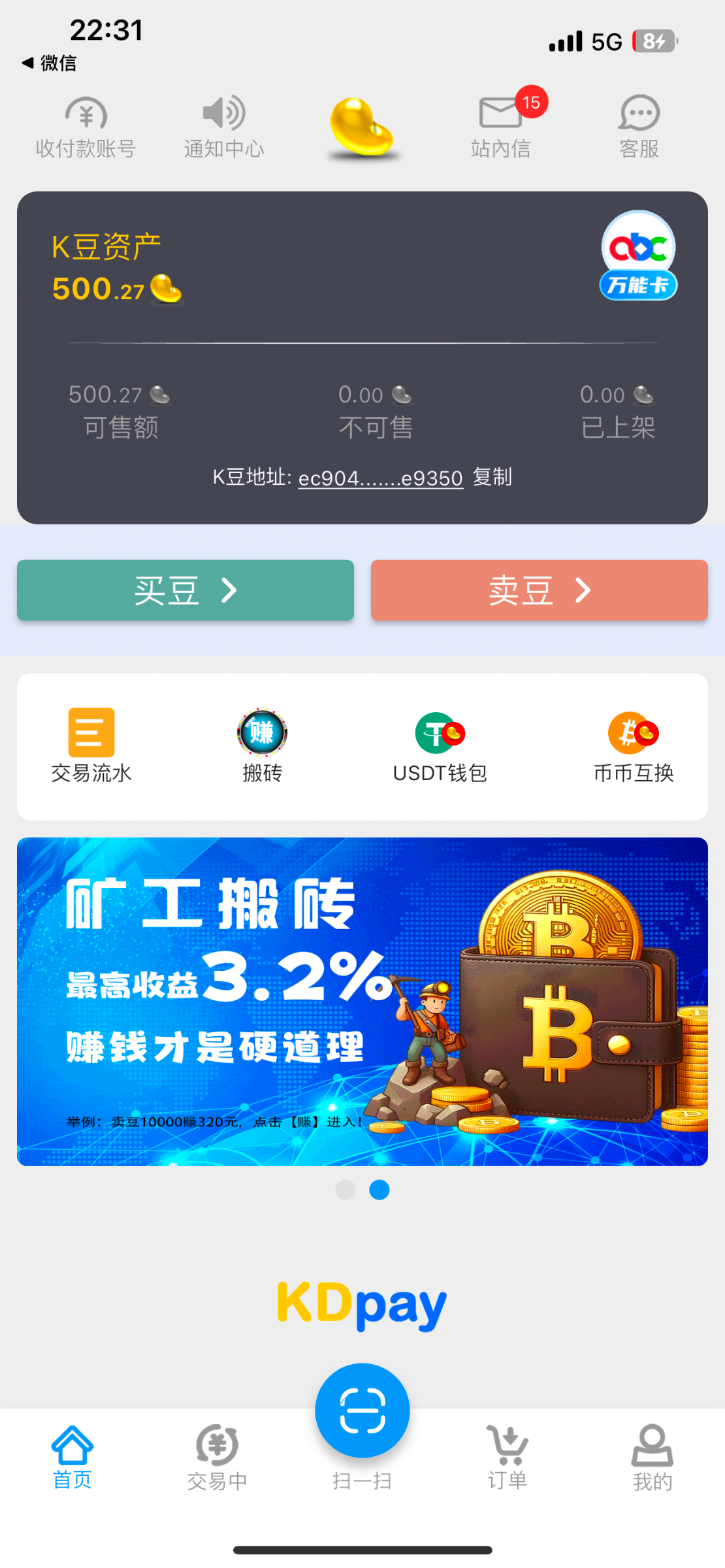Switch to the 我的 tab
The width and height of the screenshot is (725, 1568).
click(x=652, y=1458)
